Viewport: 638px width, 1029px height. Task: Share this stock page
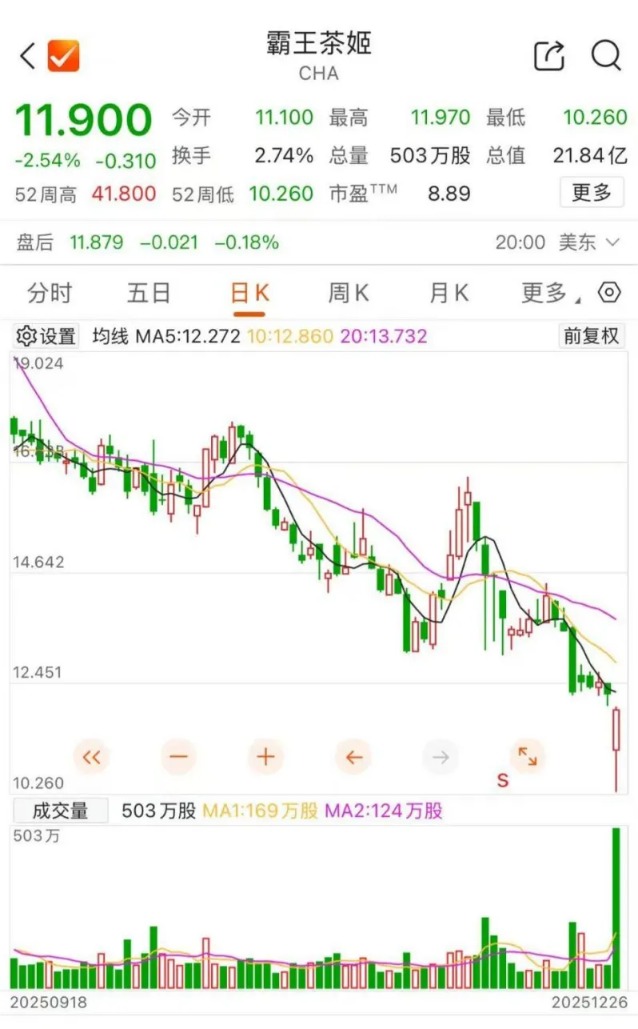click(x=549, y=56)
